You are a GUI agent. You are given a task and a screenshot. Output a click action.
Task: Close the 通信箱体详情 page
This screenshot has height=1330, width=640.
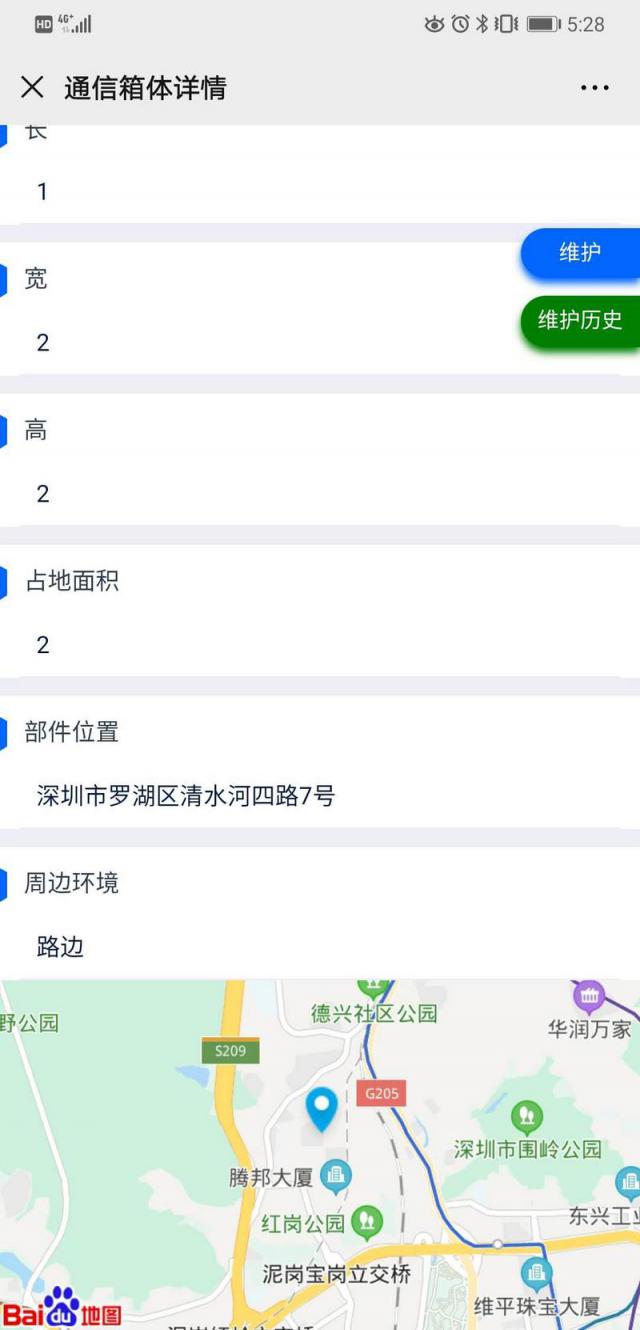coord(32,88)
